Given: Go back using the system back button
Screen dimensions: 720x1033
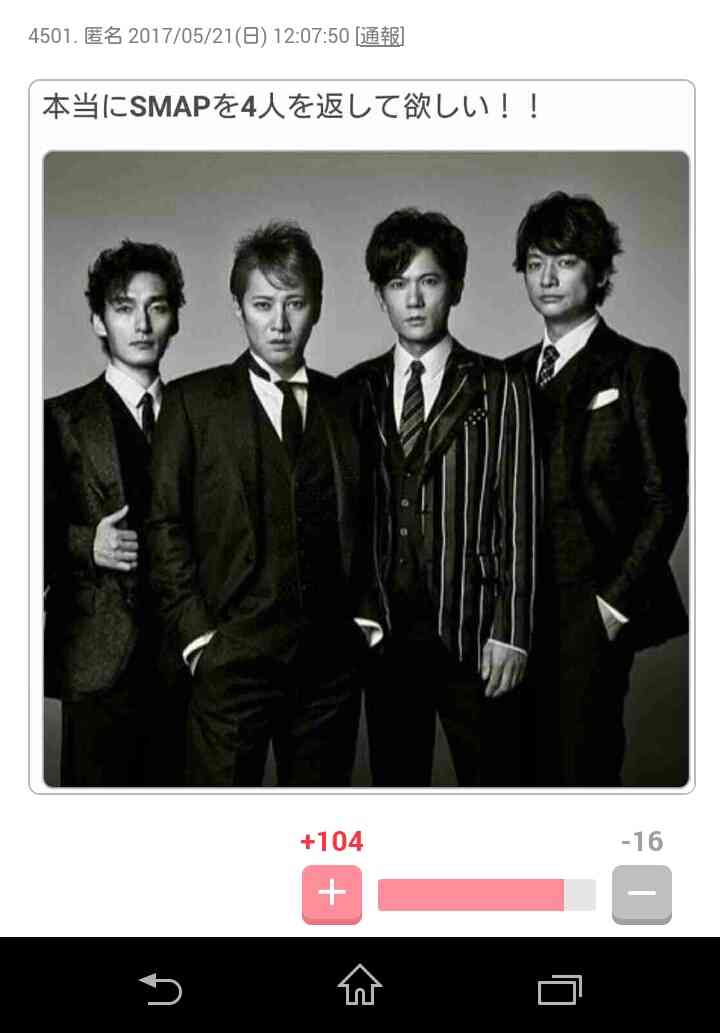Looking at the screenshot, I should [160, 989].
